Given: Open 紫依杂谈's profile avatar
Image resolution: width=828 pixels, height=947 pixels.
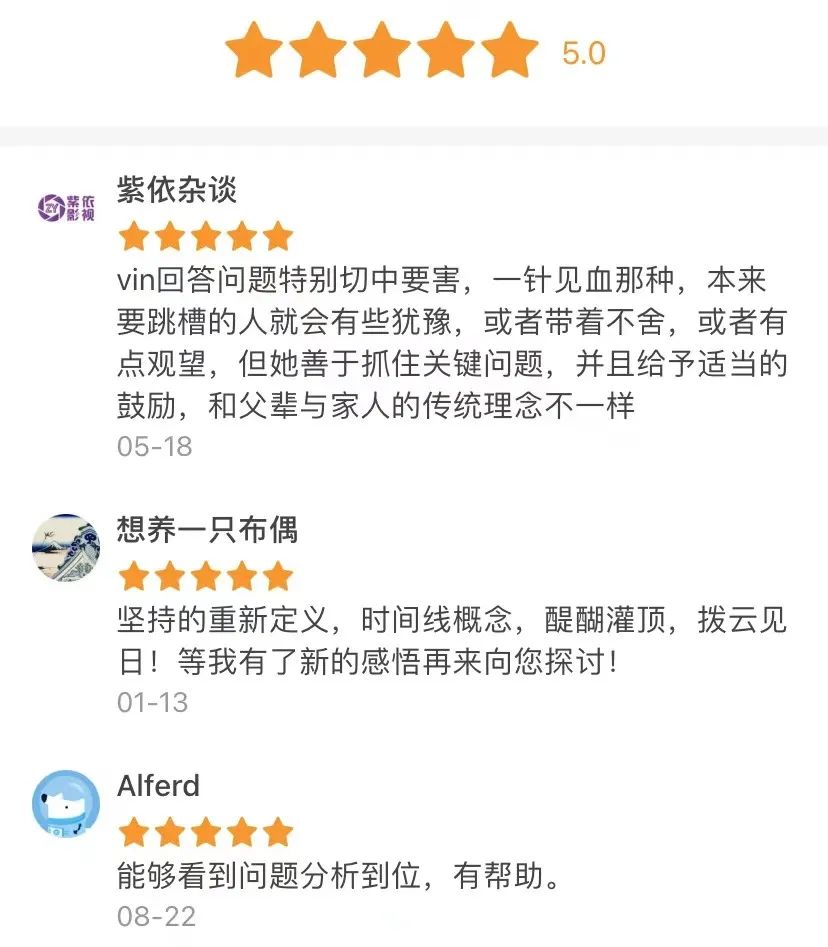Looking at the screenshot, I should click(x=66, y=208).
